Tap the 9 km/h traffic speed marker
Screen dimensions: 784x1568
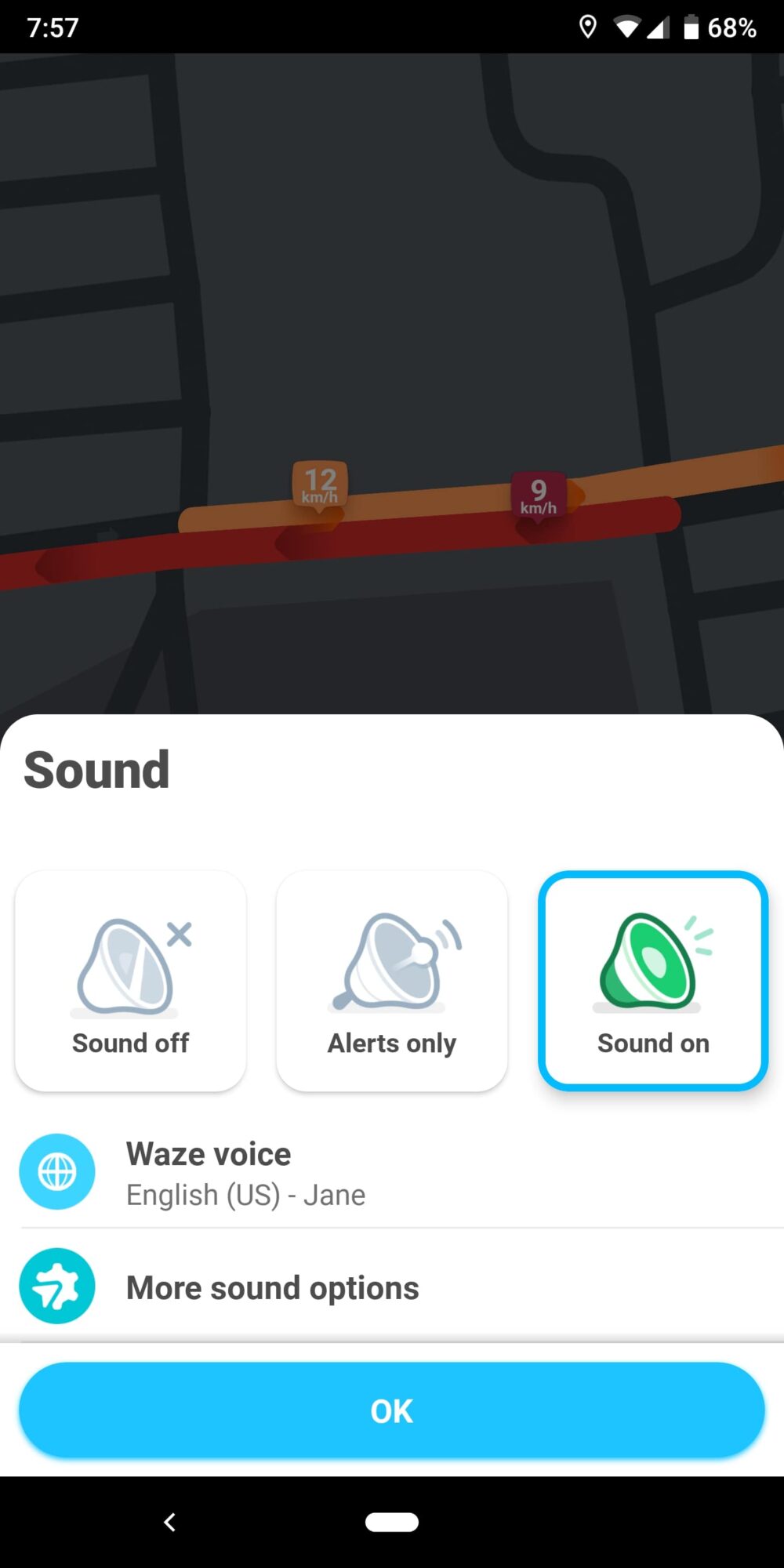click(x=538, y=494)
